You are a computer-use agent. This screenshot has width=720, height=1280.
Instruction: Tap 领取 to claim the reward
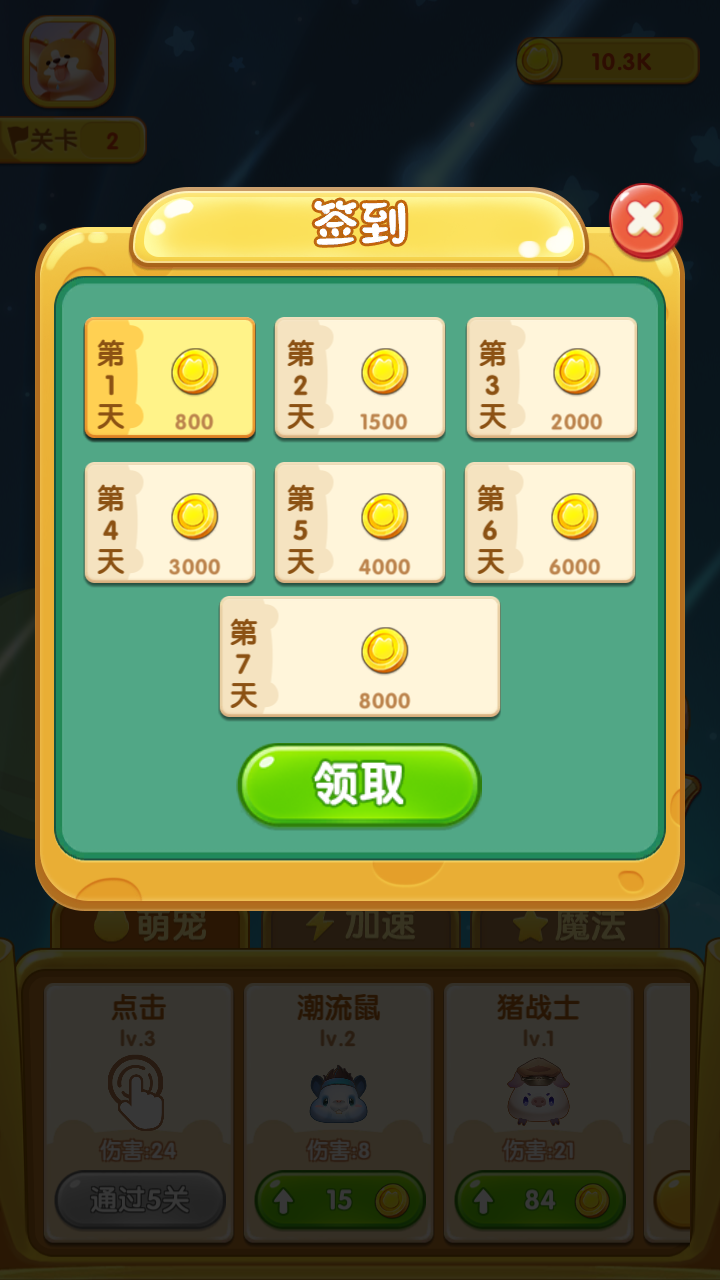point(359,784)
